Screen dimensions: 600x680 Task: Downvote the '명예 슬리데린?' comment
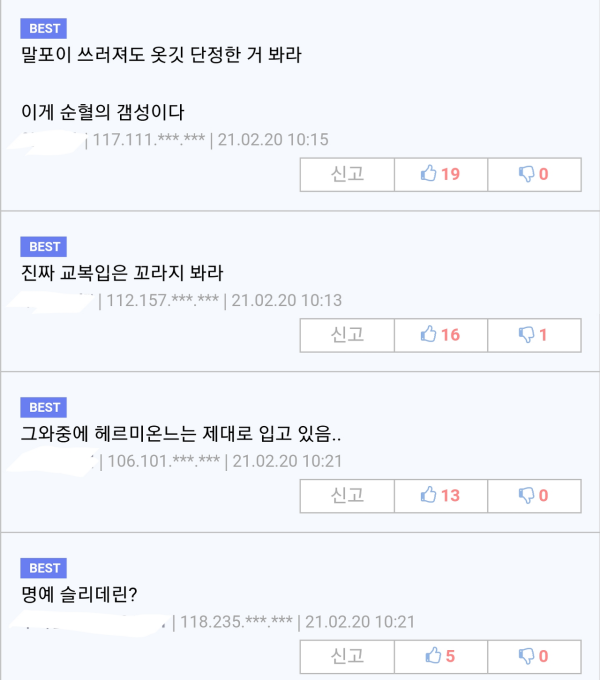(534, 656)
